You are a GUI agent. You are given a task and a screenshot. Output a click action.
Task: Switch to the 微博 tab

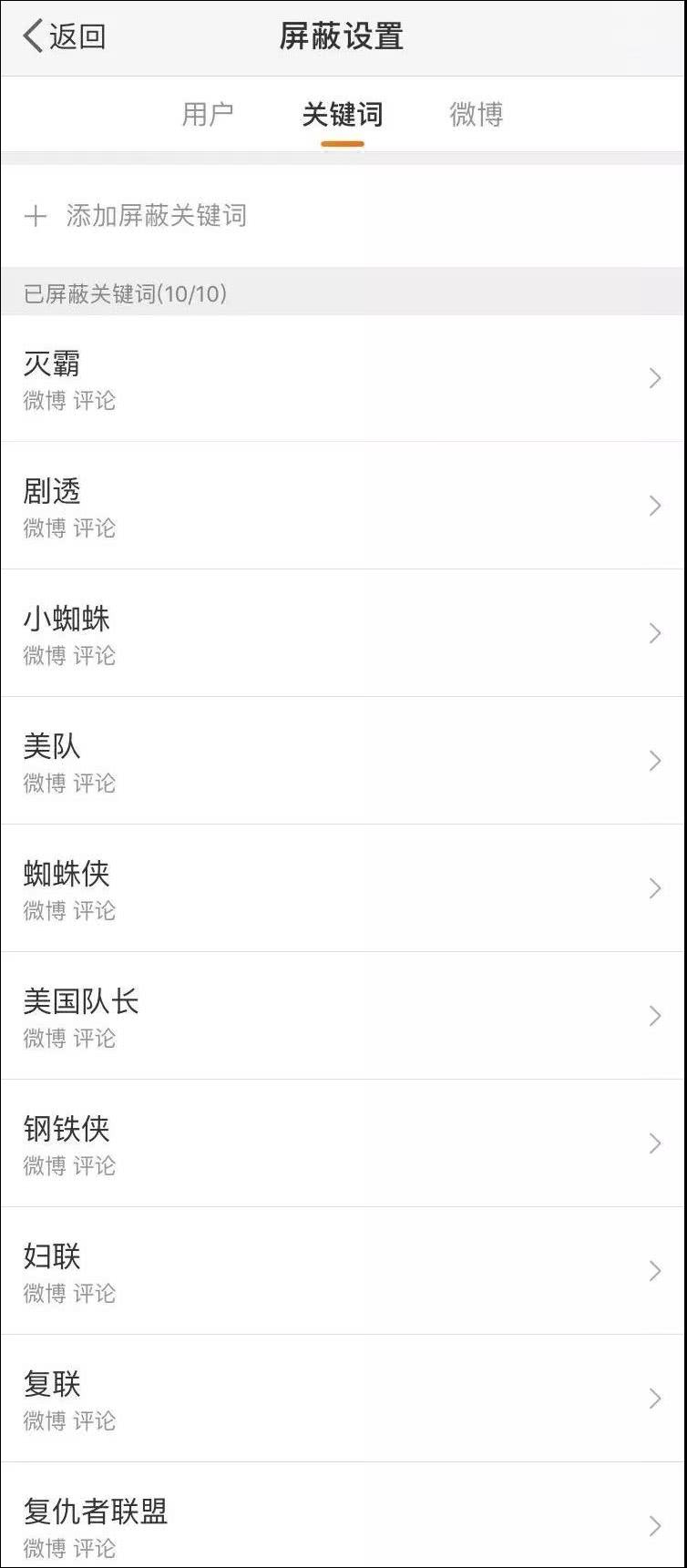pyautogui.click(x=477, y=114)
